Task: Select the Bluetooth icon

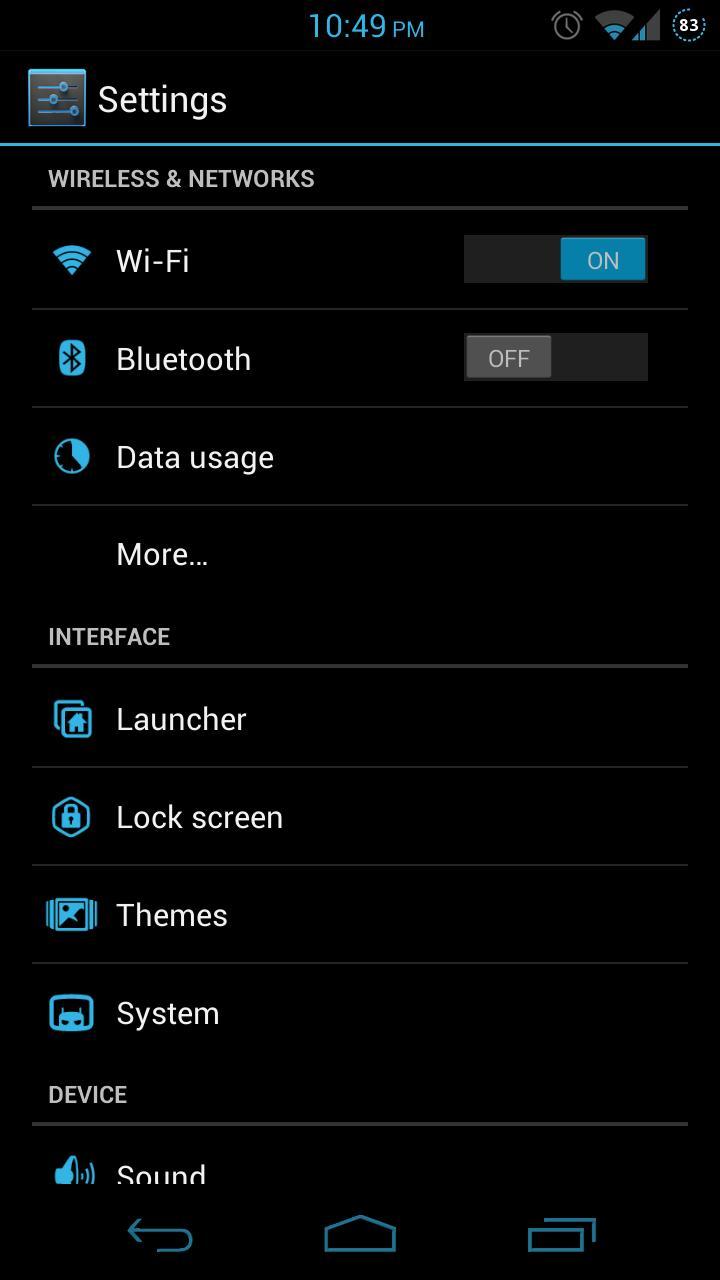Action: [x=71, y=357]
